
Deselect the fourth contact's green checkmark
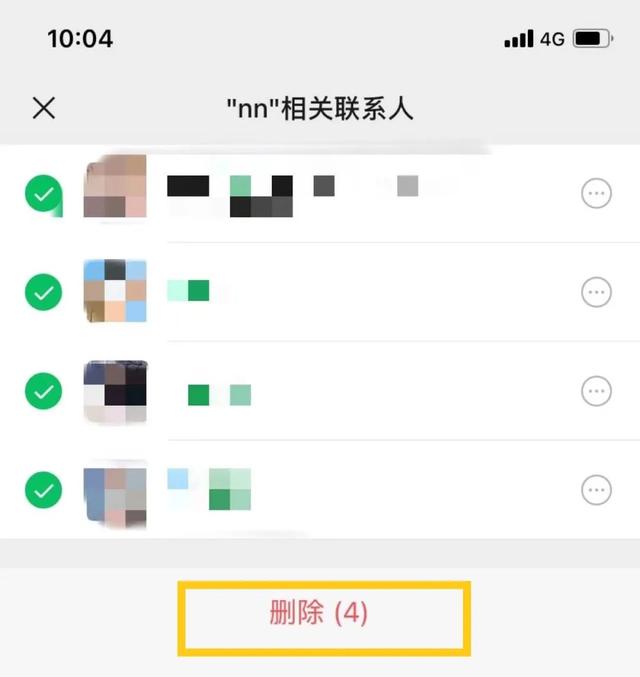[x=43, y=490]
